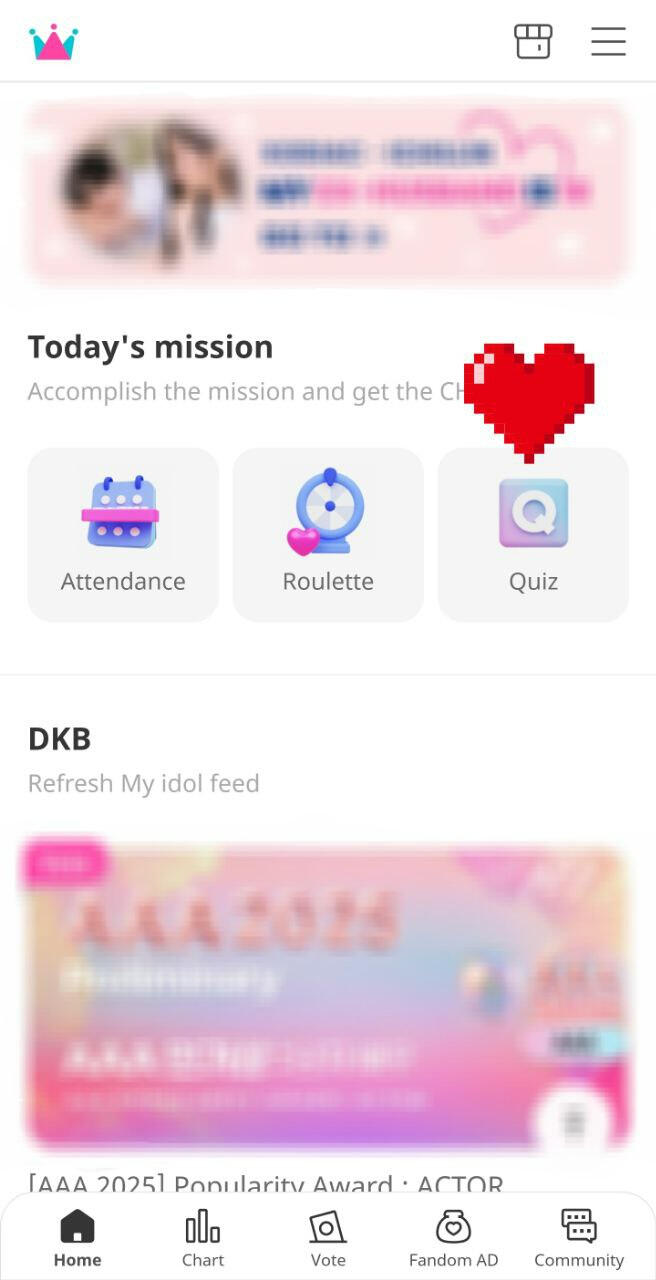
Task: Switch to the Community tab
Action: (x=579, y=1238)
